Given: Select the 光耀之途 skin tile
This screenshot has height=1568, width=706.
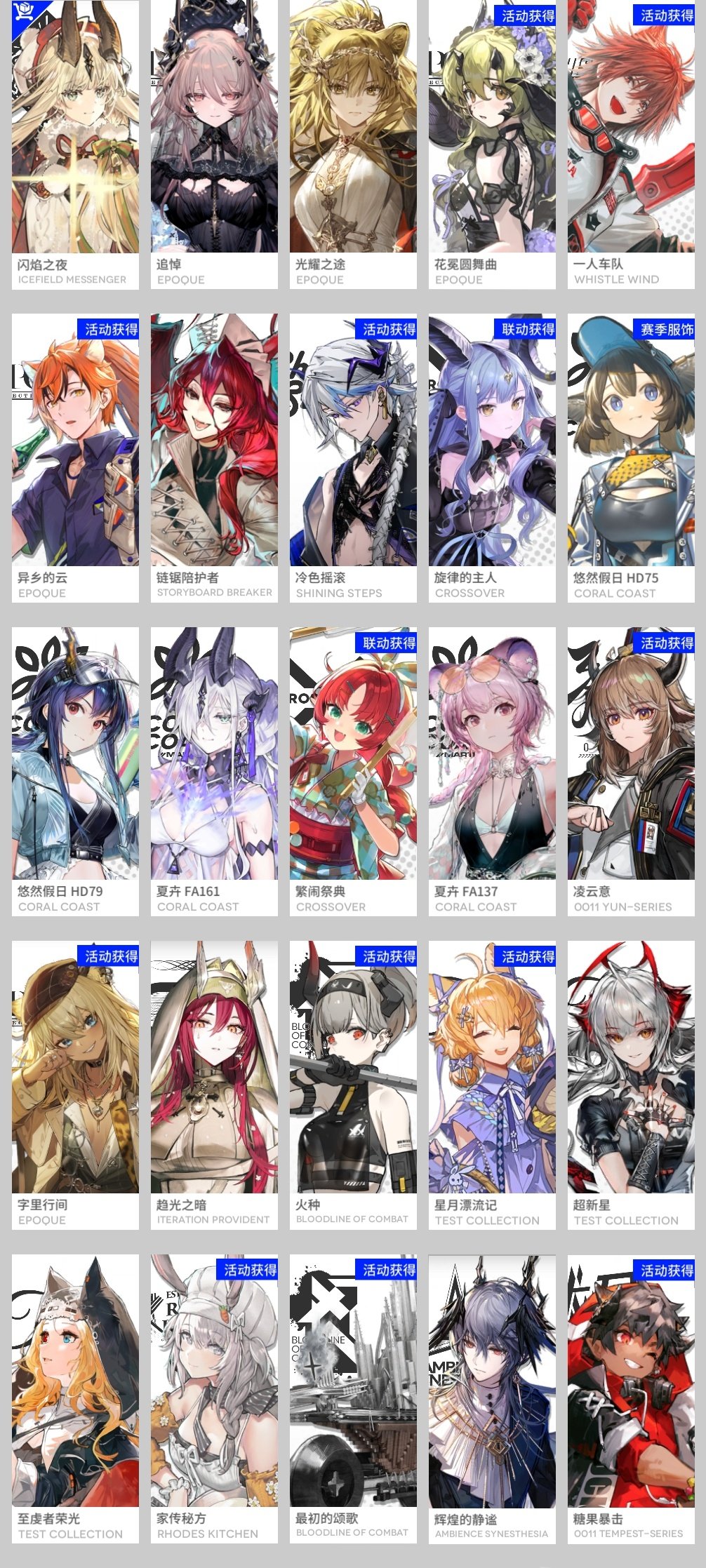Looking at the screenshot, I should coord(353,144).
